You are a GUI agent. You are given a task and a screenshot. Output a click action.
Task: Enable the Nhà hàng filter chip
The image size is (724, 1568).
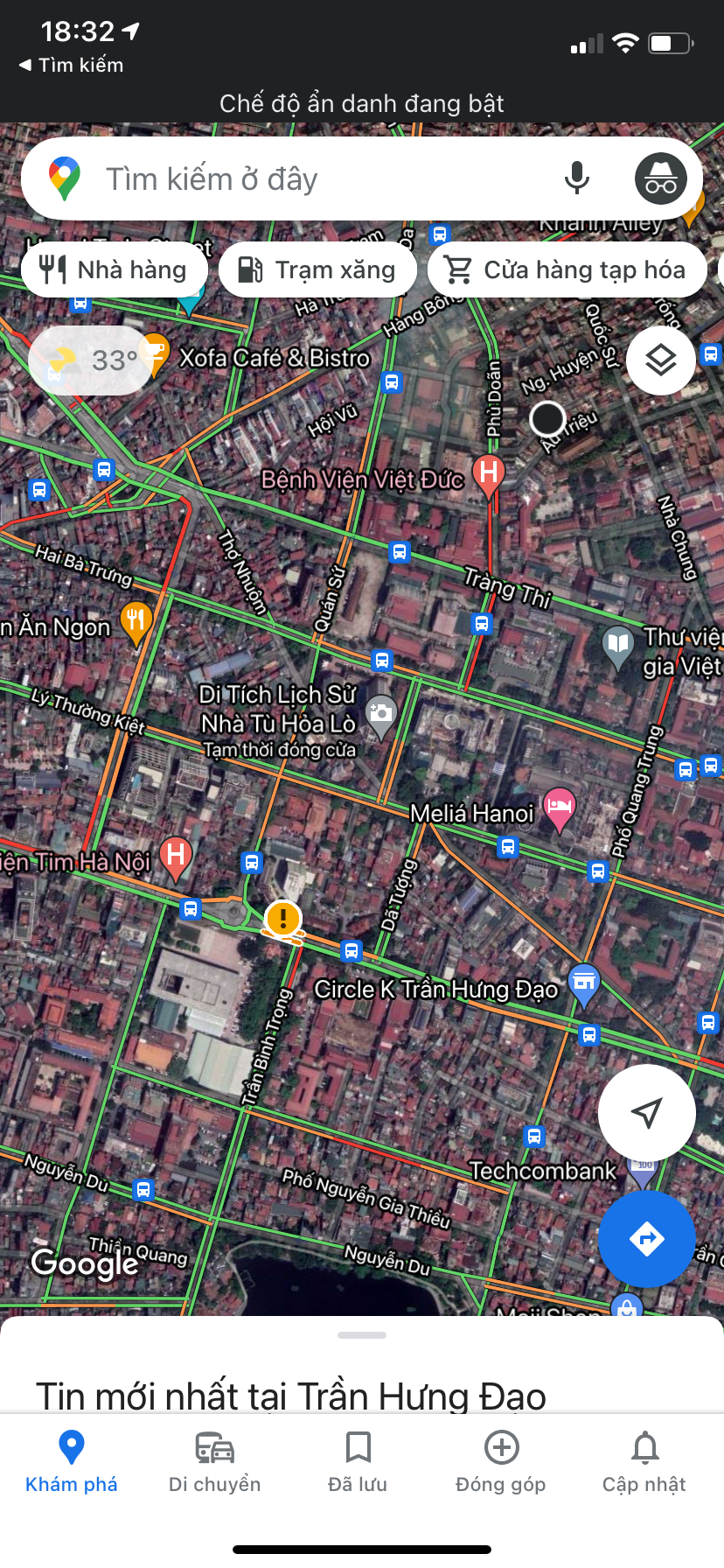114,269
